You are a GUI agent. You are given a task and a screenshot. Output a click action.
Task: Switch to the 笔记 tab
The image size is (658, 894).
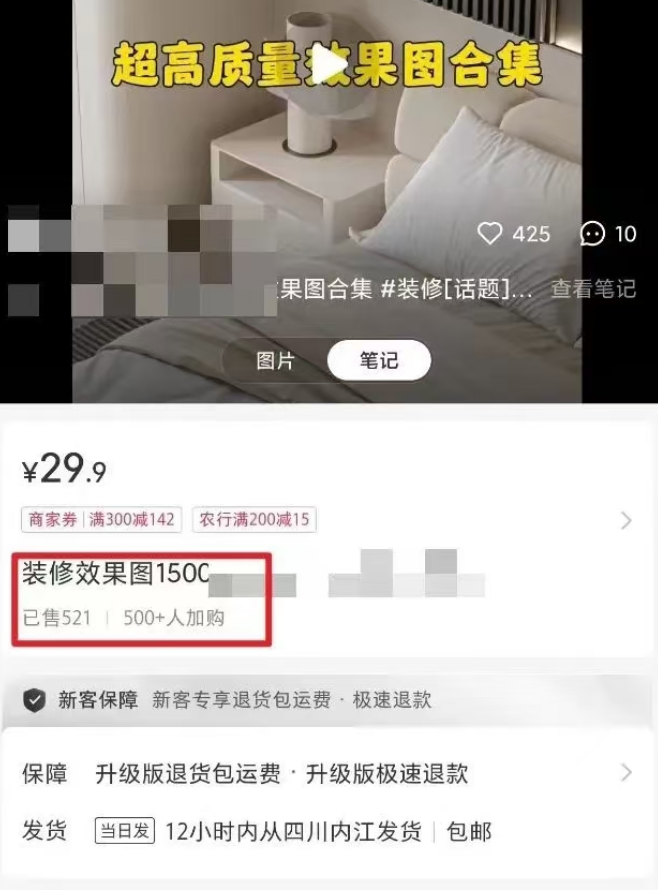click(x=379, y=361)
